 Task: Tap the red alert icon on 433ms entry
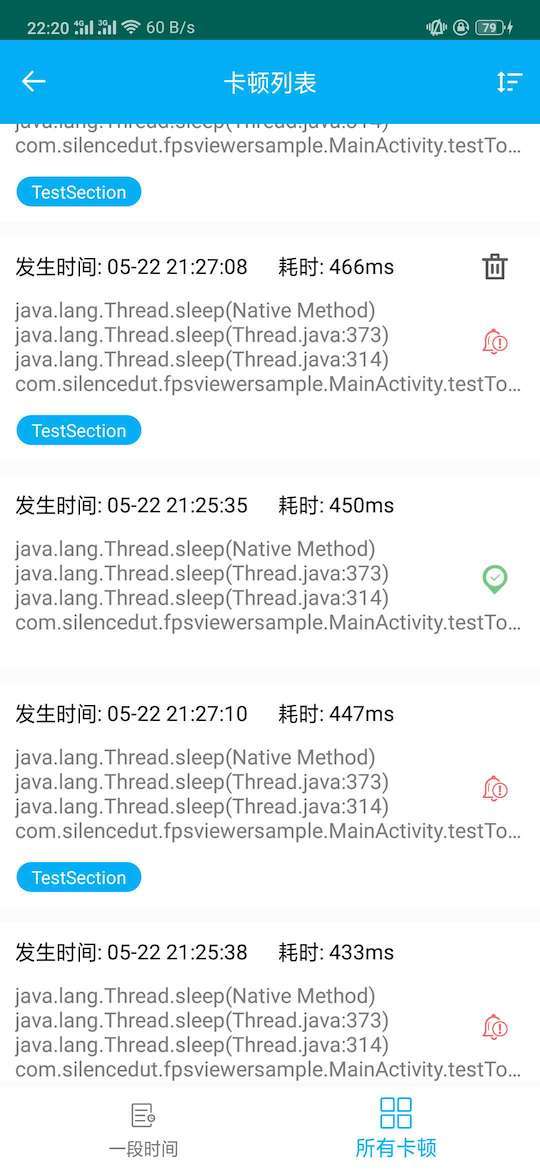coord(495,1027)
